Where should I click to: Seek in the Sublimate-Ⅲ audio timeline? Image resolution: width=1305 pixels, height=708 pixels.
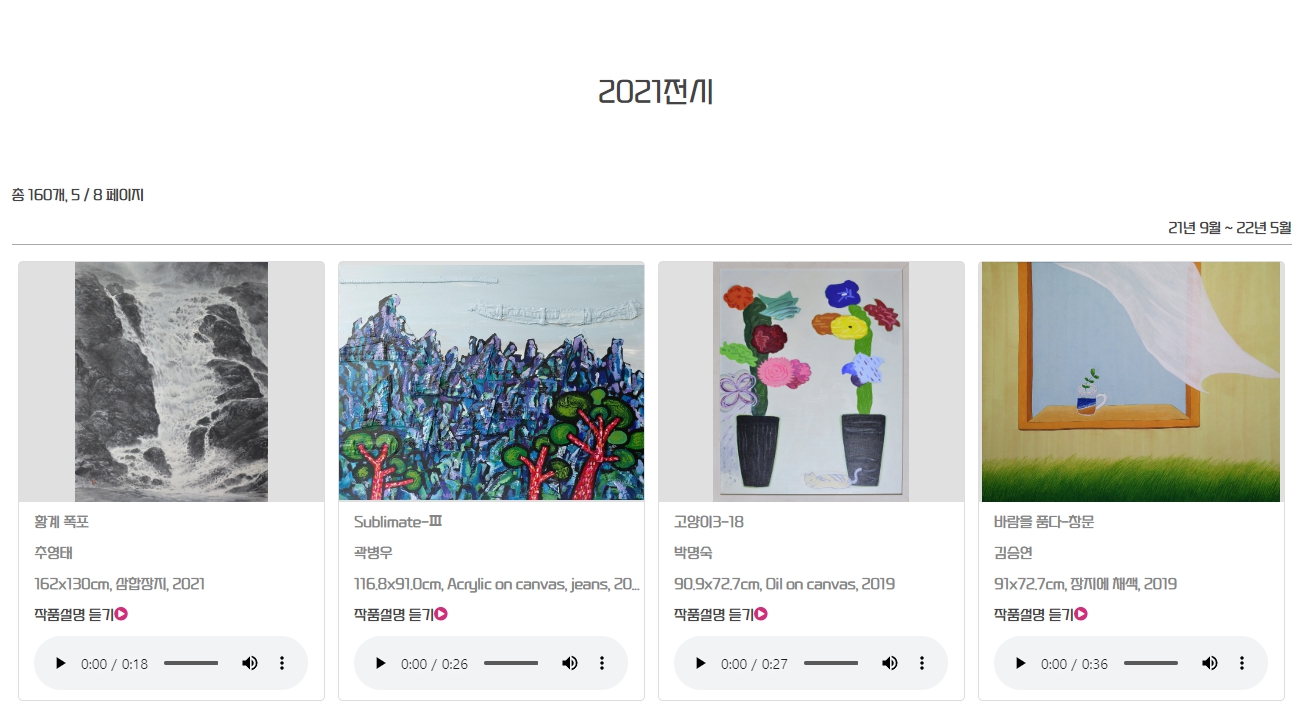511,663
